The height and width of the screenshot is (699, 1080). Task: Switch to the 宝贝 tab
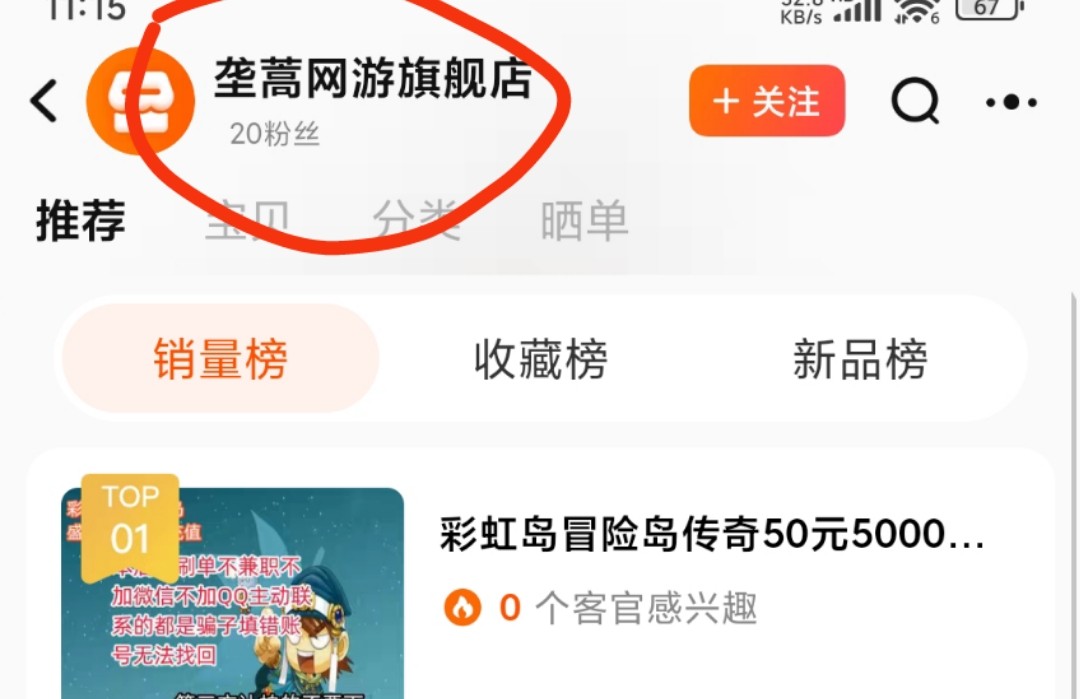[248, 221]
